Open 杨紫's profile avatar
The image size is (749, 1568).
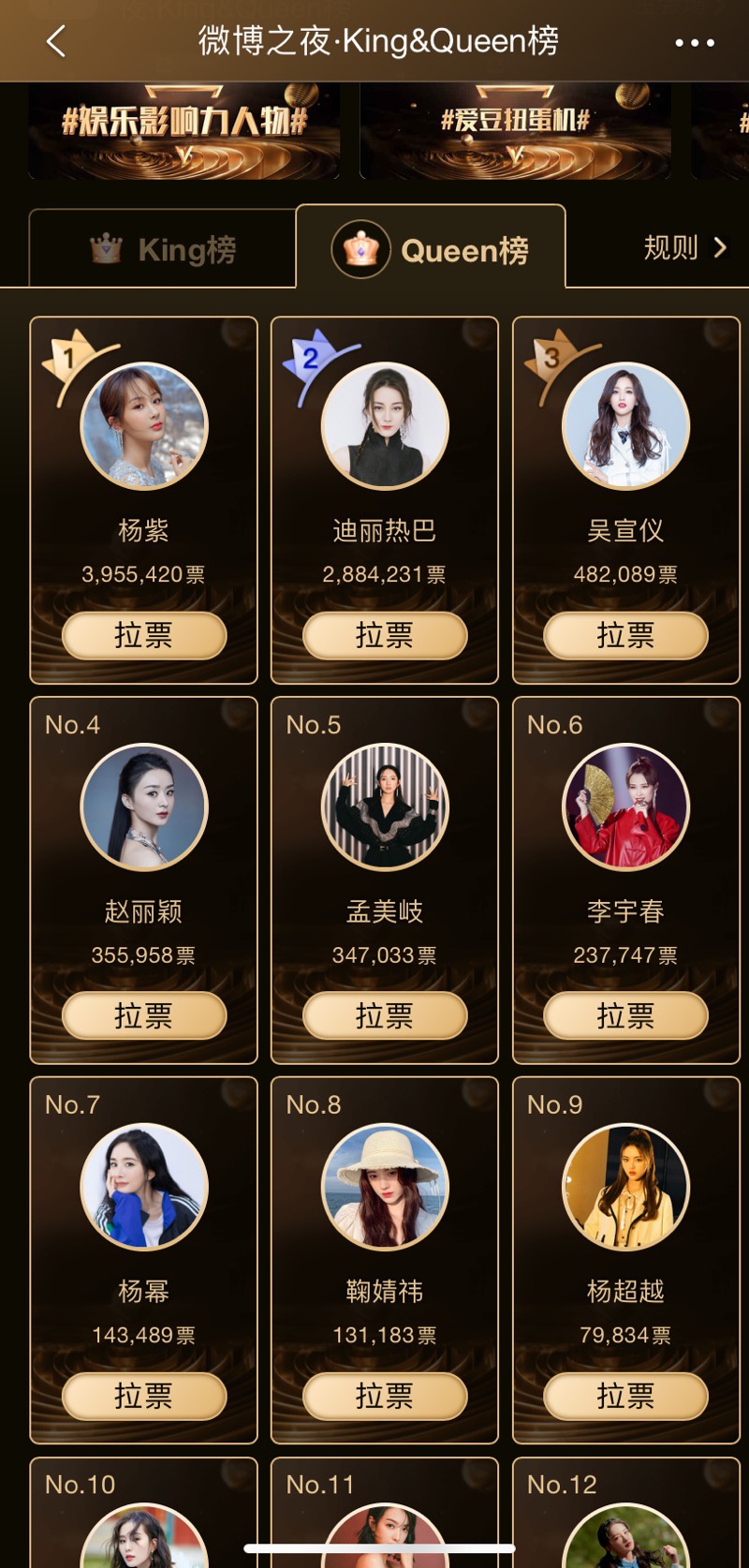click(x=144, y=426)
